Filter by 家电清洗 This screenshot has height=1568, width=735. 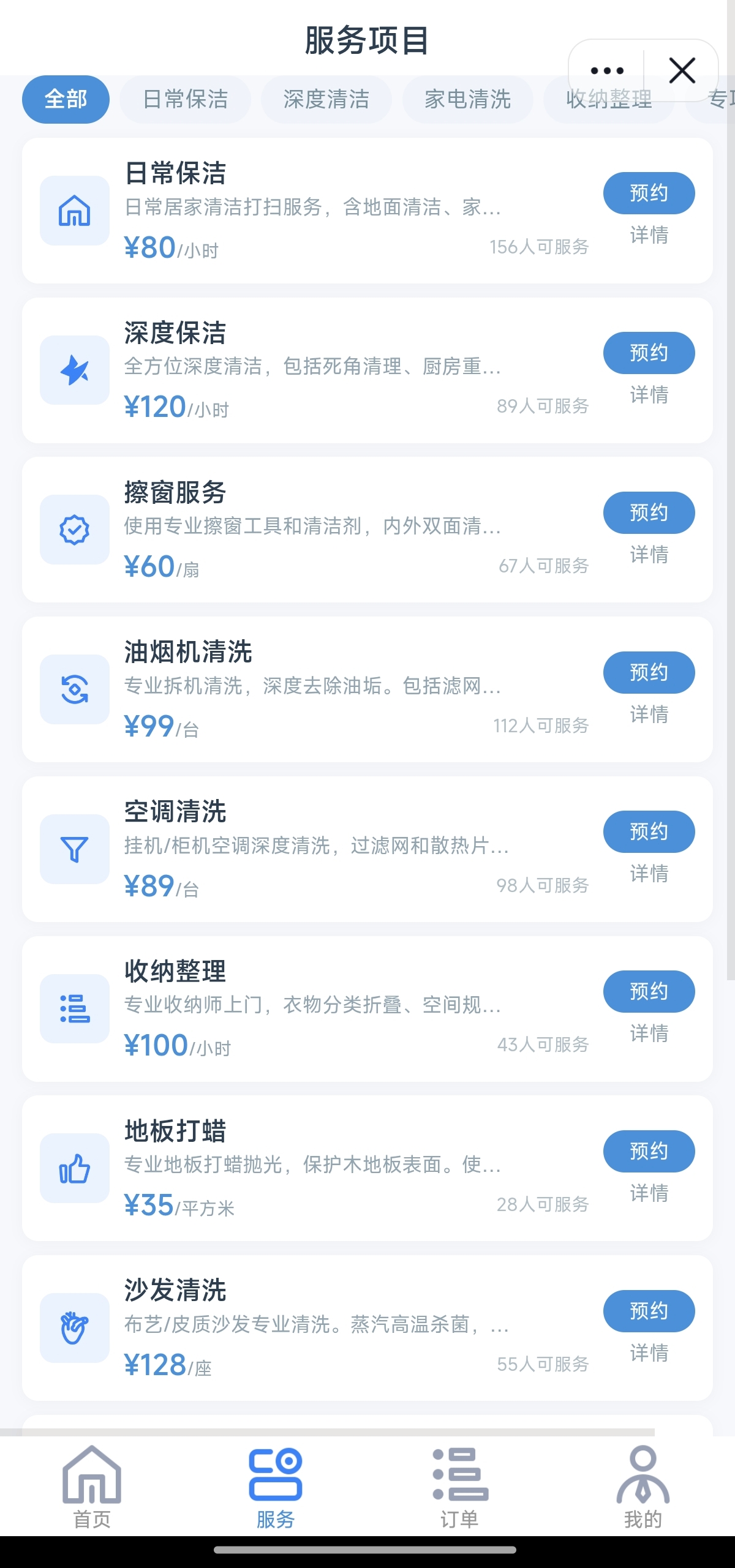coord(467,99)
